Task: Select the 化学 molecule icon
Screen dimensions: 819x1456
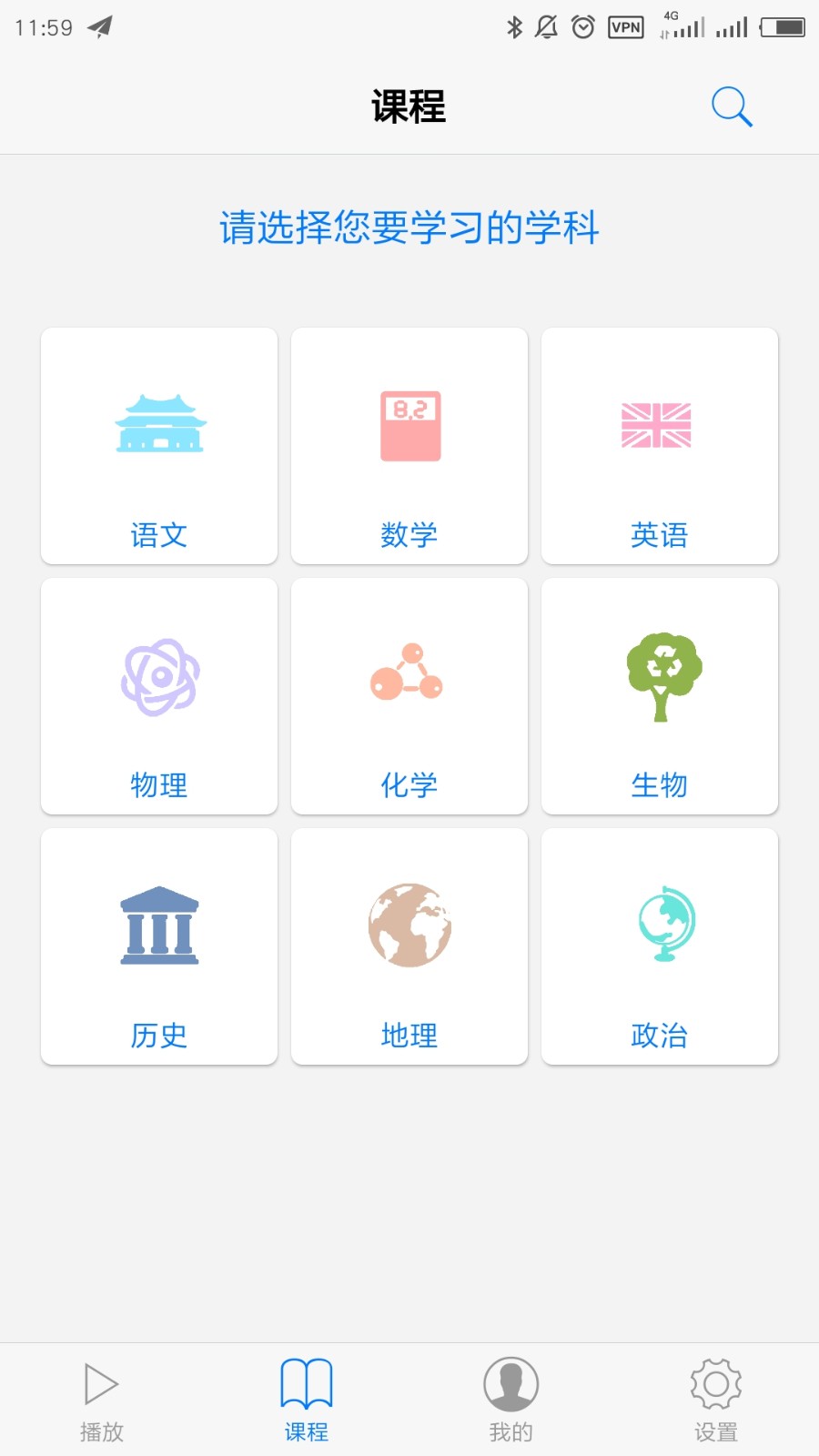Action: (409, 675)
